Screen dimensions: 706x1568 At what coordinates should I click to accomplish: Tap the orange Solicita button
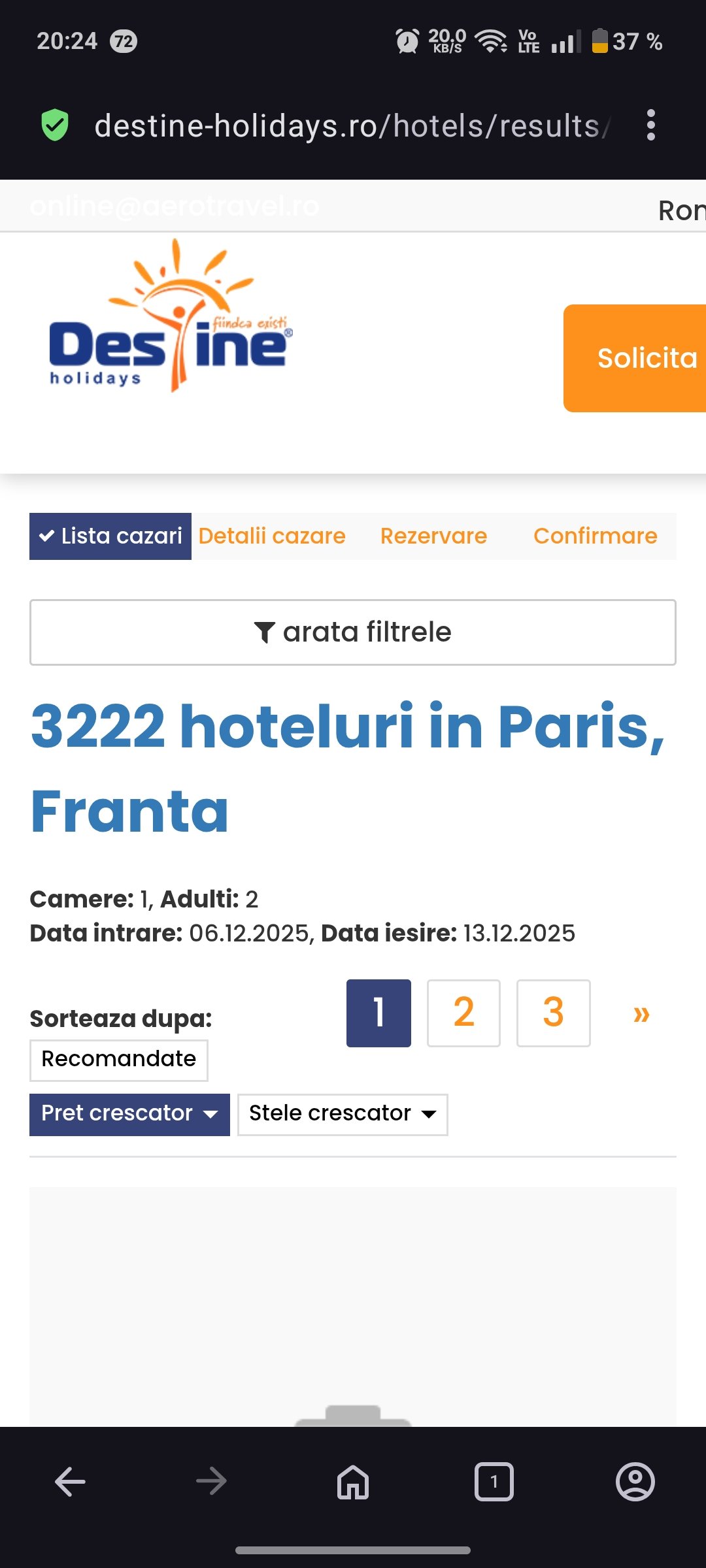click(637, 358)
